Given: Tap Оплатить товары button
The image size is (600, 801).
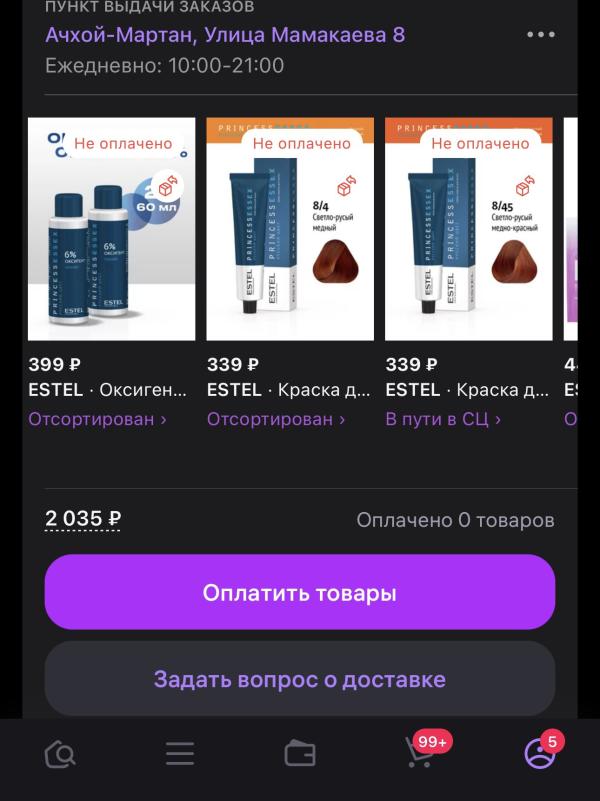Looking at the screenshot, I should (300, 592).
